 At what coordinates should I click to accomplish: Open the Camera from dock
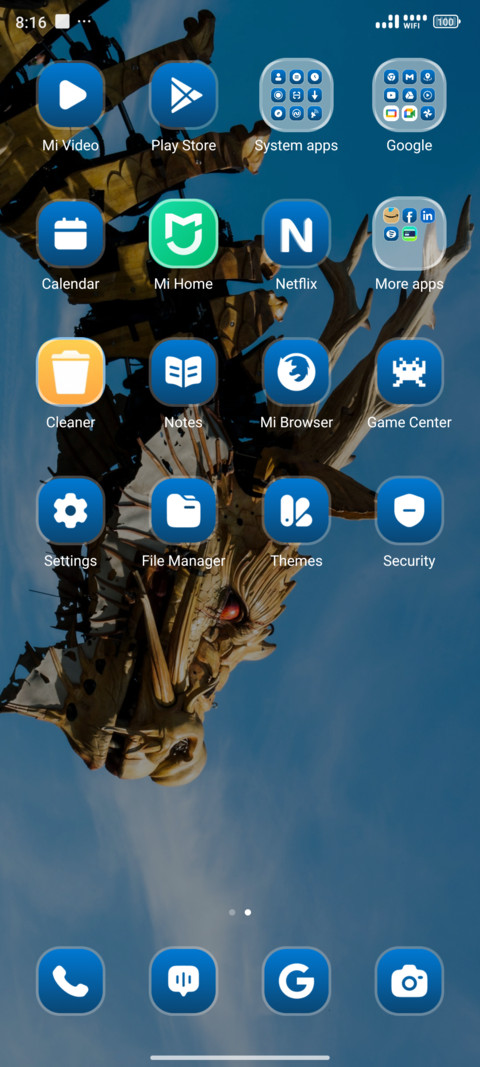[x=409, y=981]
